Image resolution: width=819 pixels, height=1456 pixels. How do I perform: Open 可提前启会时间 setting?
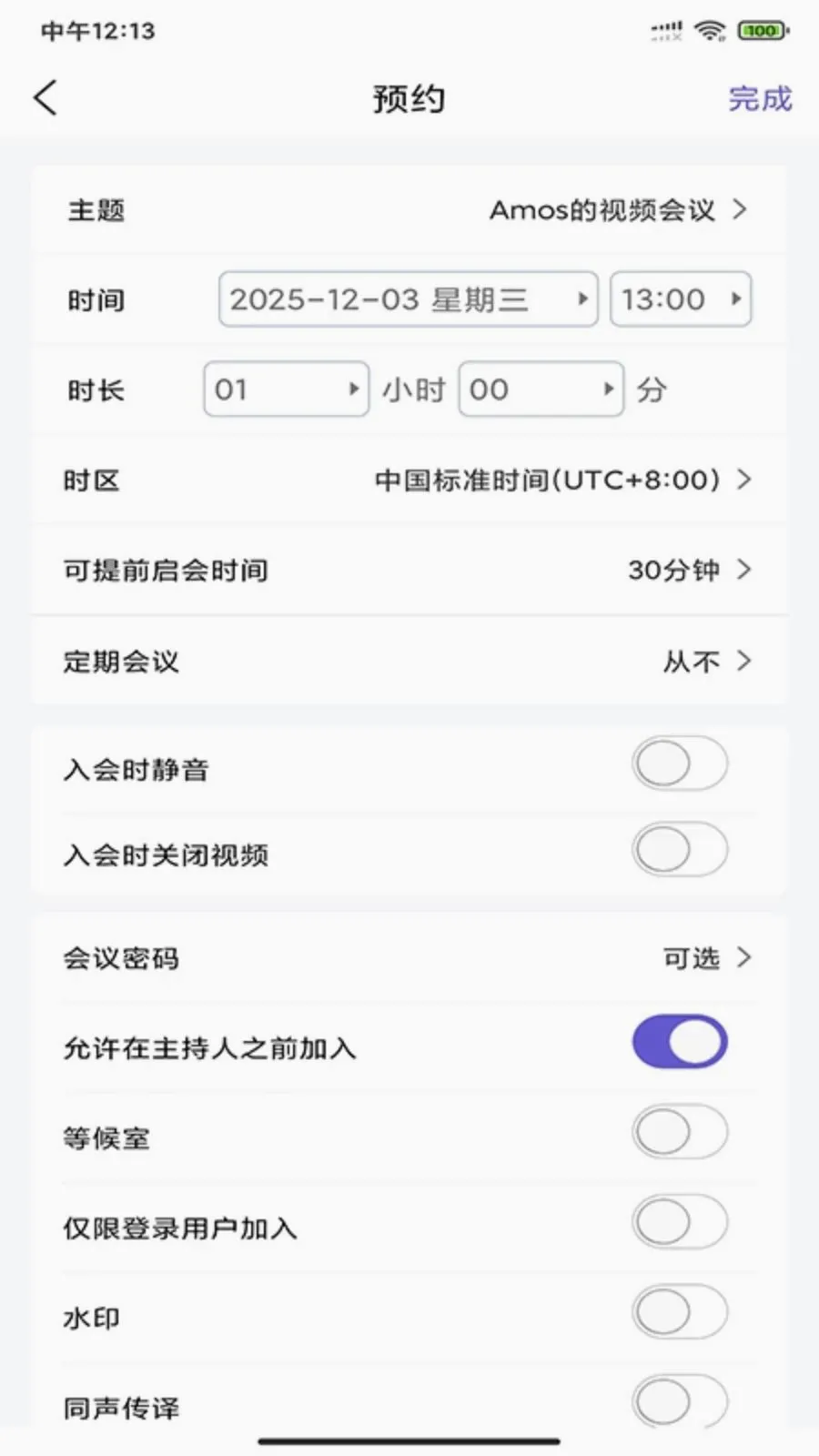tap(409, 570)
